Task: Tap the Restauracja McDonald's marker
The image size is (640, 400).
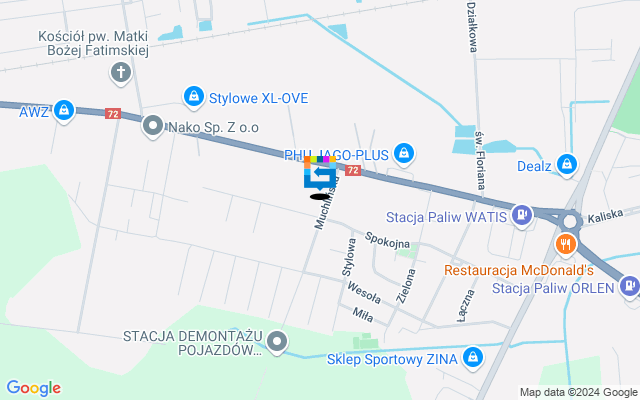Action: (566, 243)
